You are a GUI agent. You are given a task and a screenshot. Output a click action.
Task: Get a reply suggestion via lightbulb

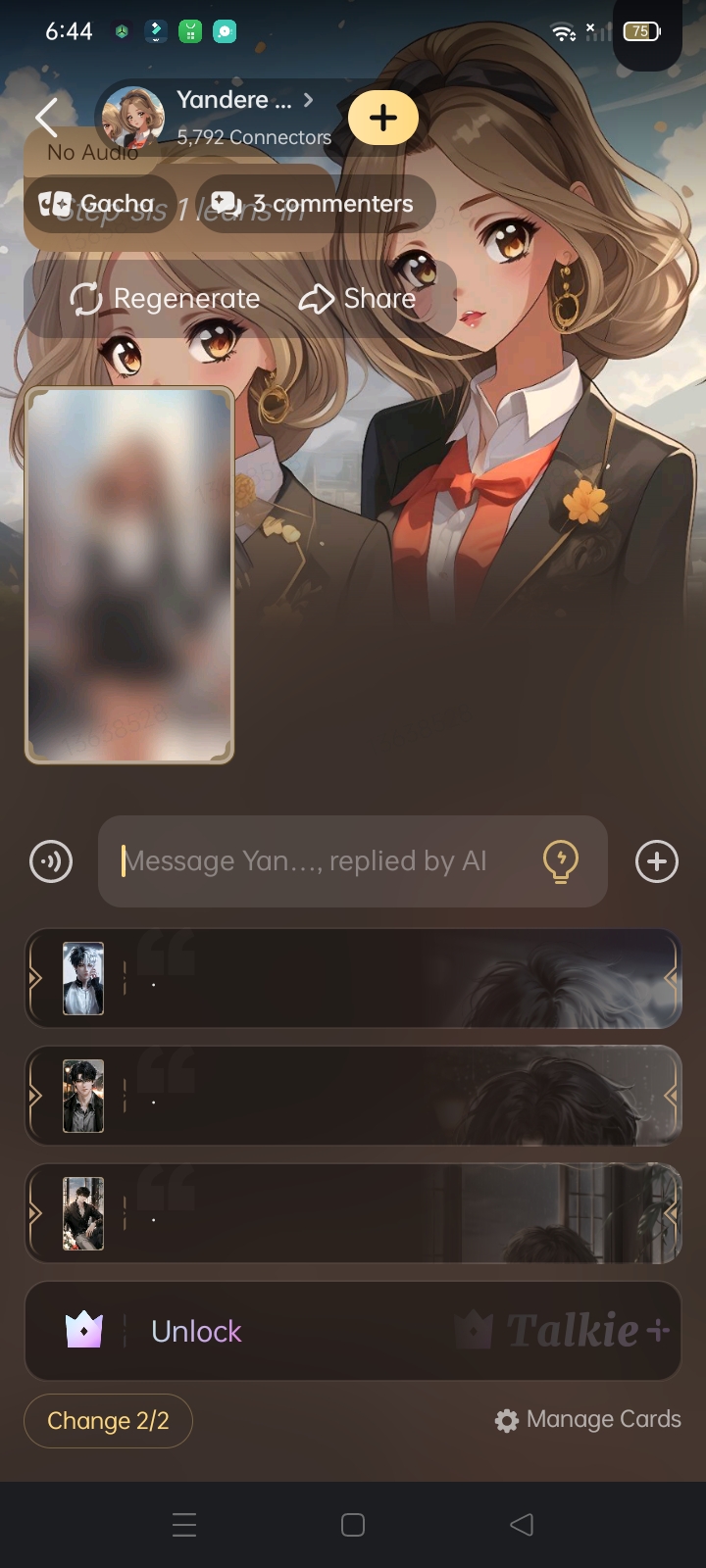(x=561, y=861)
